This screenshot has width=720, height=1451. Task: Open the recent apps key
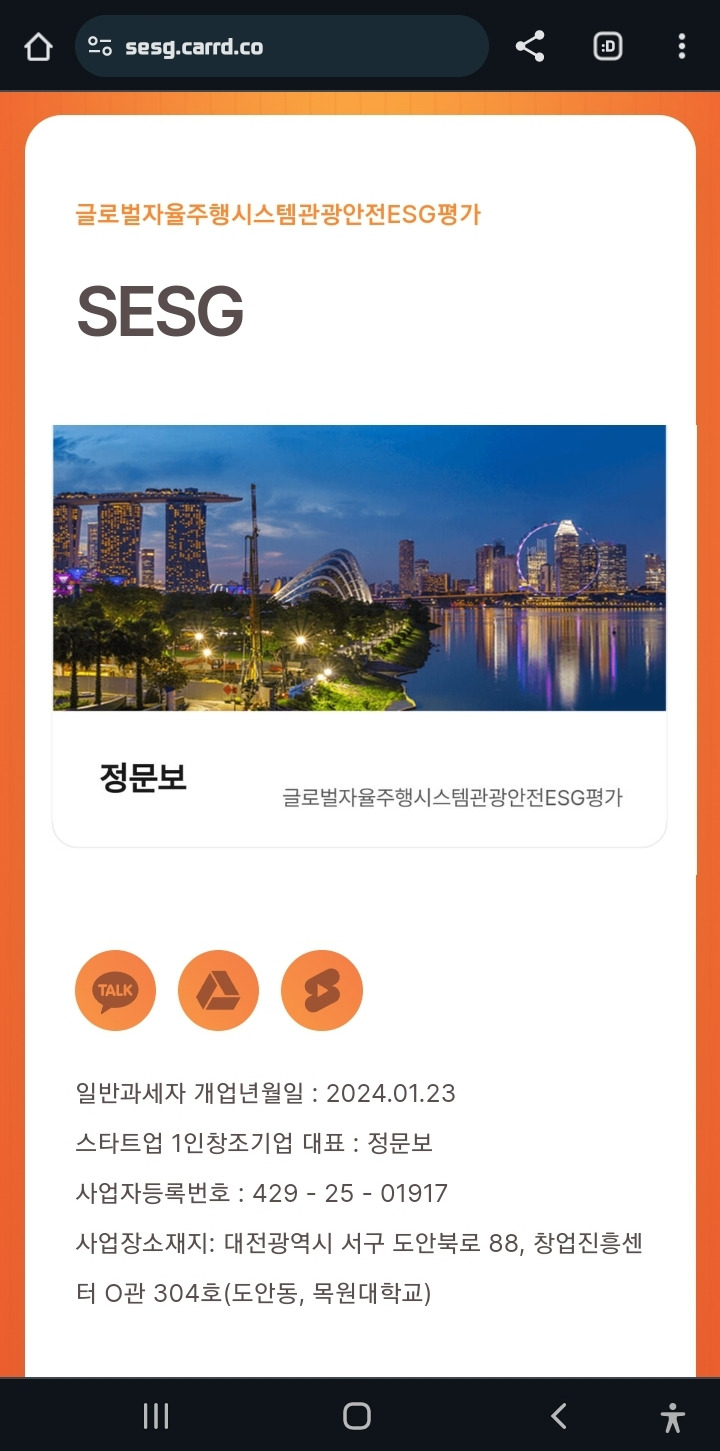tap(155, 1415)
